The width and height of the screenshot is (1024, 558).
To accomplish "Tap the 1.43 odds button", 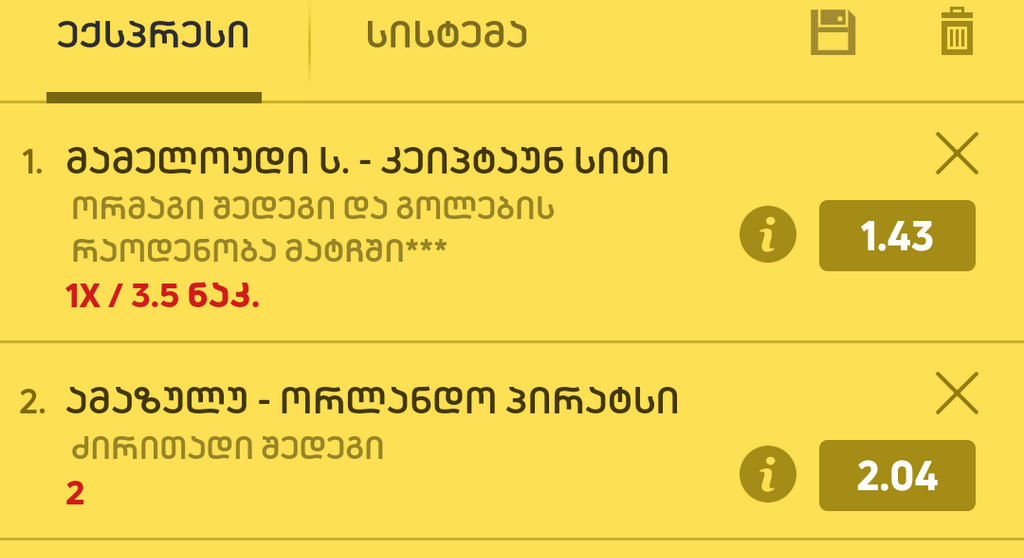I will (x=897, y=236).
